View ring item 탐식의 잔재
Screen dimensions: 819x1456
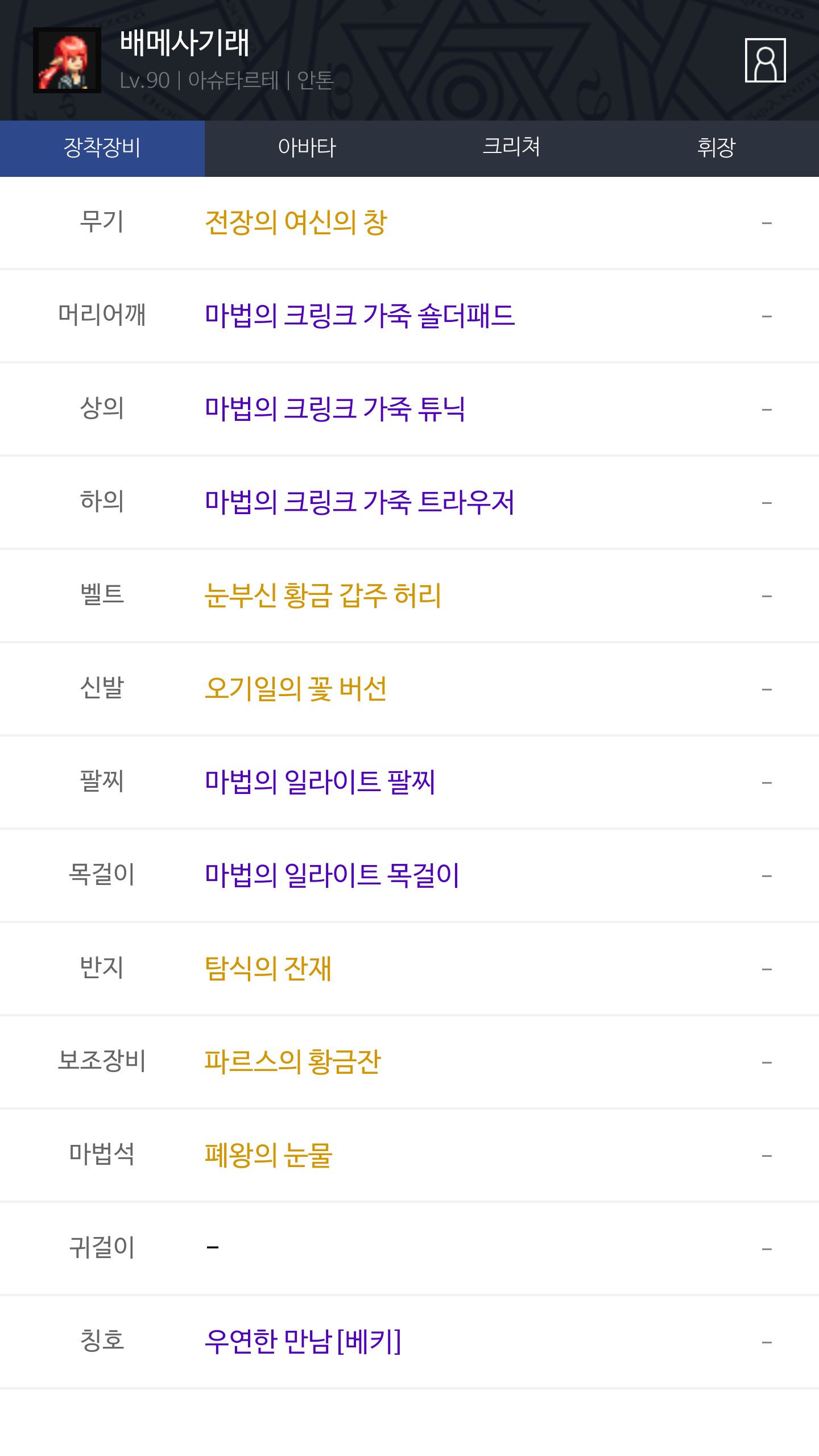[x=268, y=969]
